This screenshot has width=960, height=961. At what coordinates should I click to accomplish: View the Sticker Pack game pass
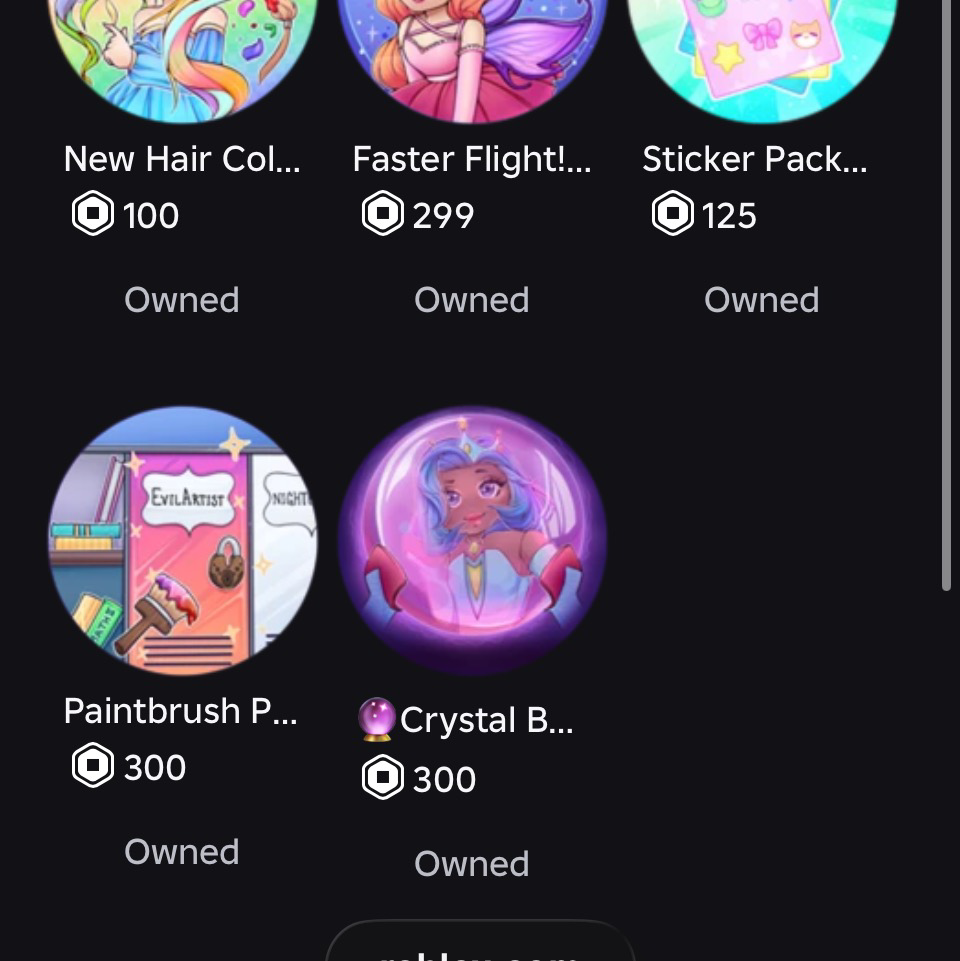point(762,60)
